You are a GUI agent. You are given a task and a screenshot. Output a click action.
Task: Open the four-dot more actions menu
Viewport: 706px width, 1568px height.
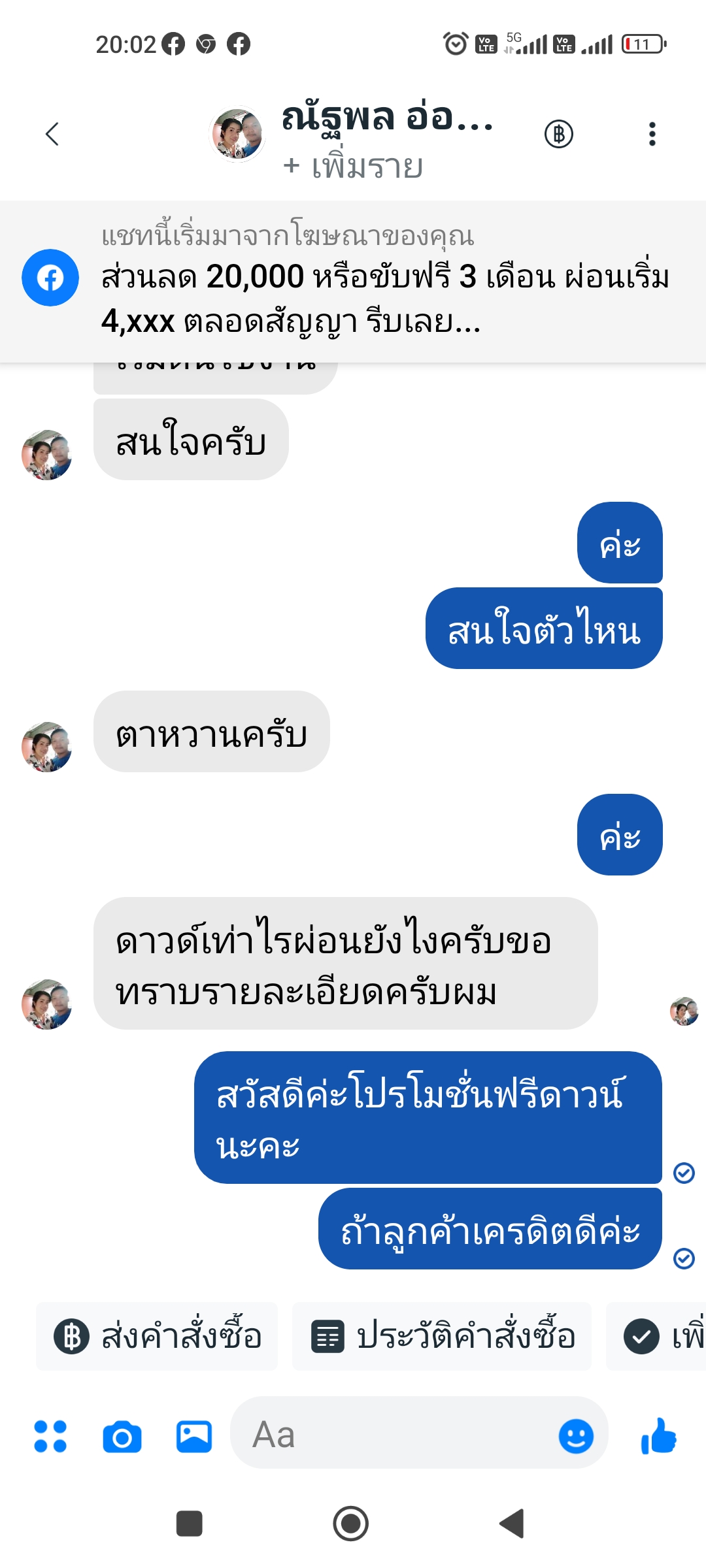point(50,1436)
